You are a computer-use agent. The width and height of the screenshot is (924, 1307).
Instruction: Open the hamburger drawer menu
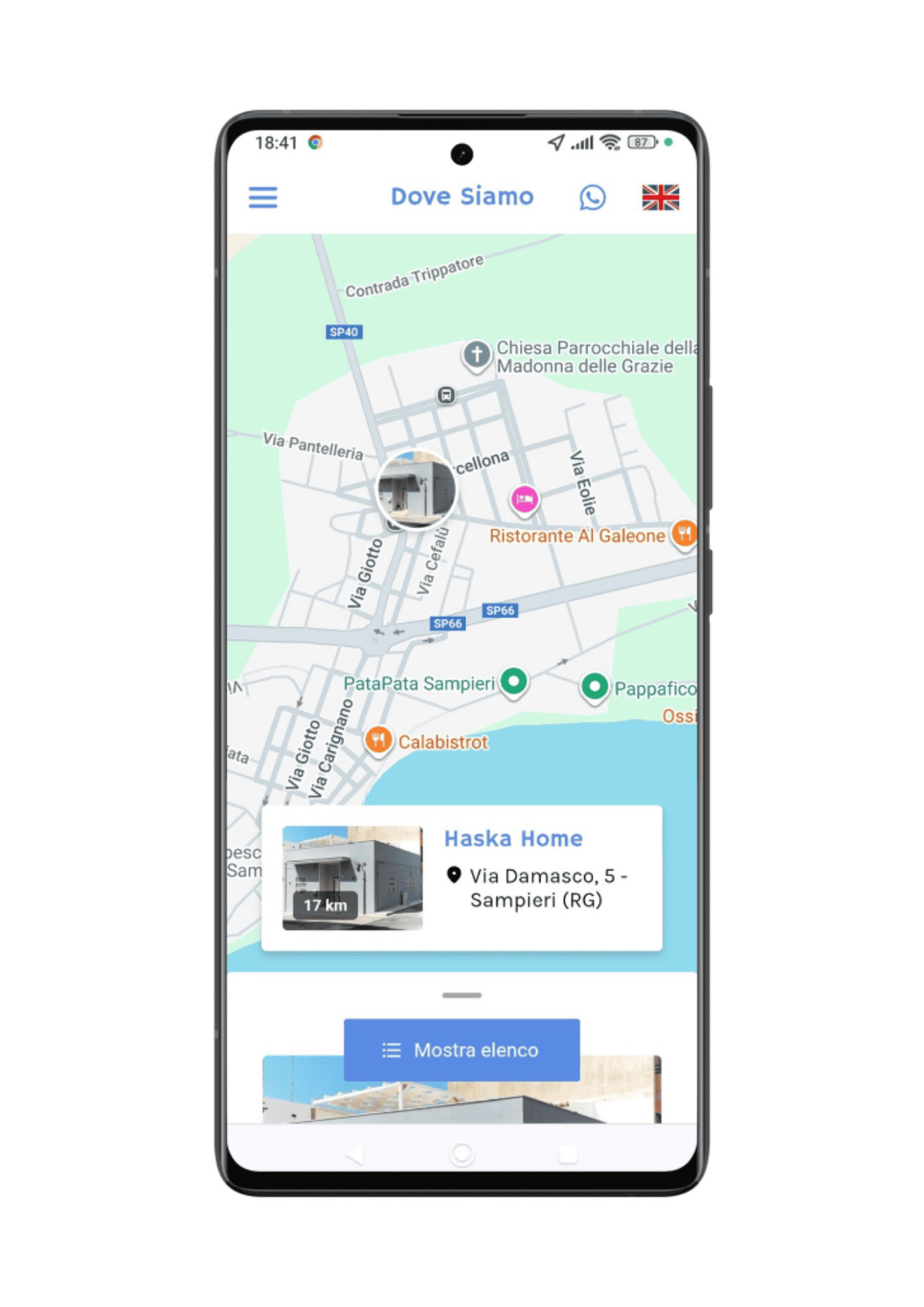[263, 197]
